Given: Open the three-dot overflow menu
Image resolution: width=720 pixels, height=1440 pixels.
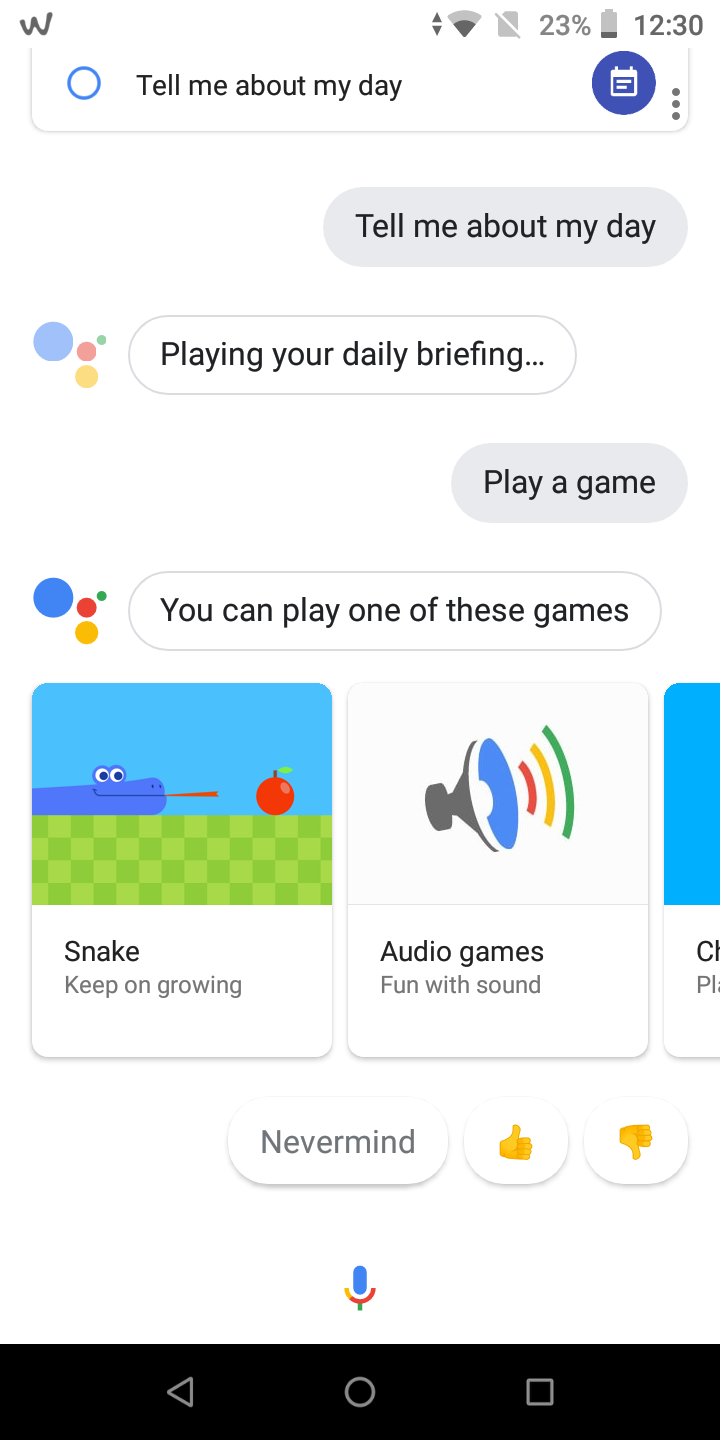Looking at the screenshot, I should click(x=676, y=104).
